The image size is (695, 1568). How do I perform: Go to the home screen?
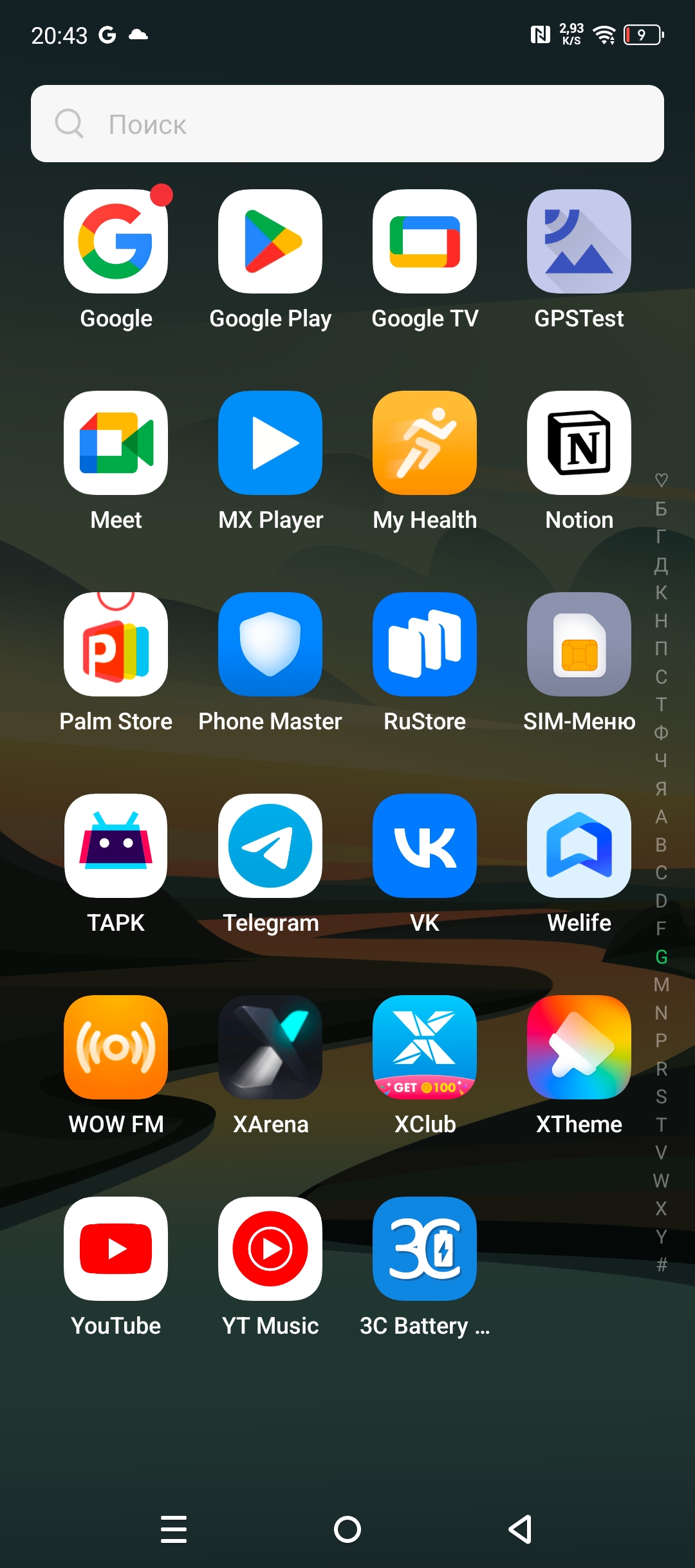[347, 1529]
